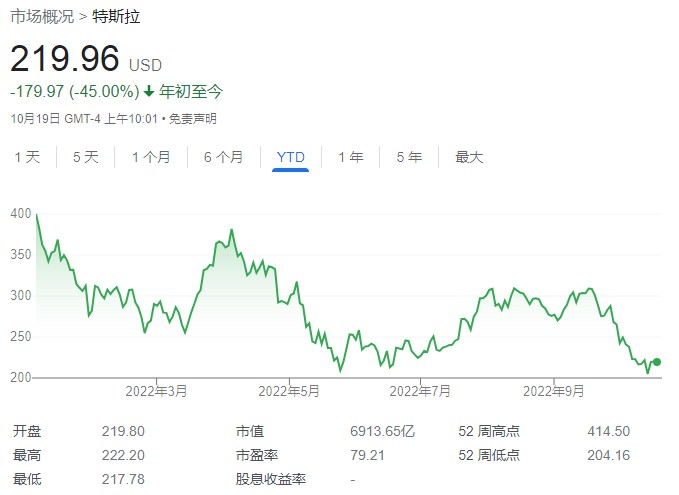Select the YTD tab
The image size is (679, 495).
click(x=291, y=157)
